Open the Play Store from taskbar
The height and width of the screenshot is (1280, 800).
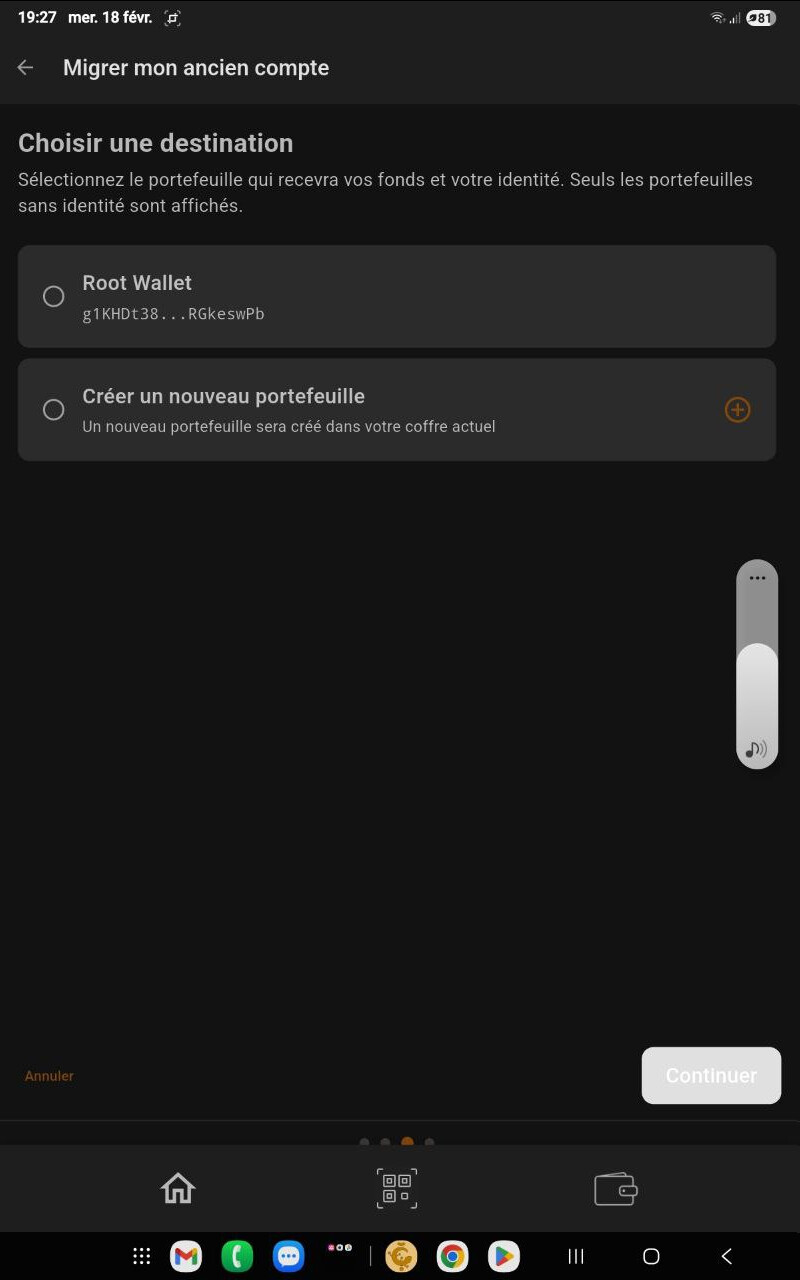[x=504, y=1256]
